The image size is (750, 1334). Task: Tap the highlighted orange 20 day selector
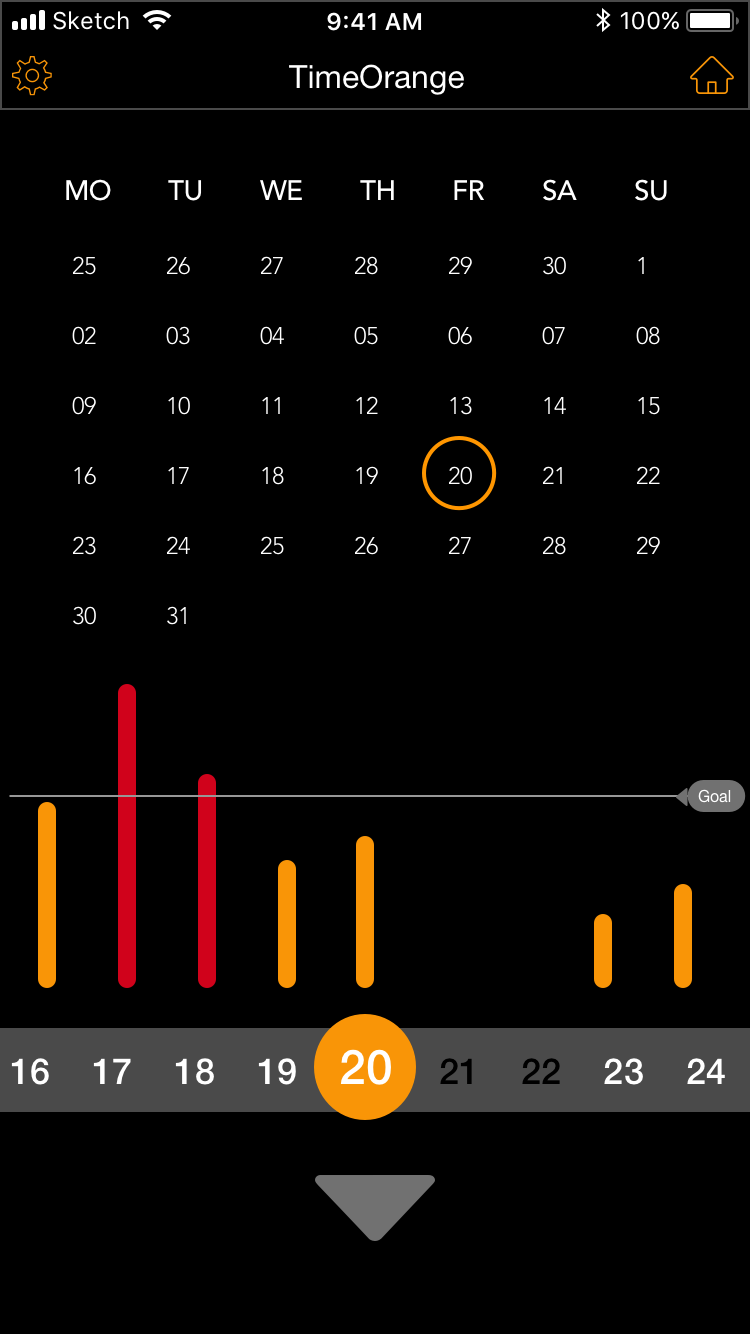[365, 1067]
